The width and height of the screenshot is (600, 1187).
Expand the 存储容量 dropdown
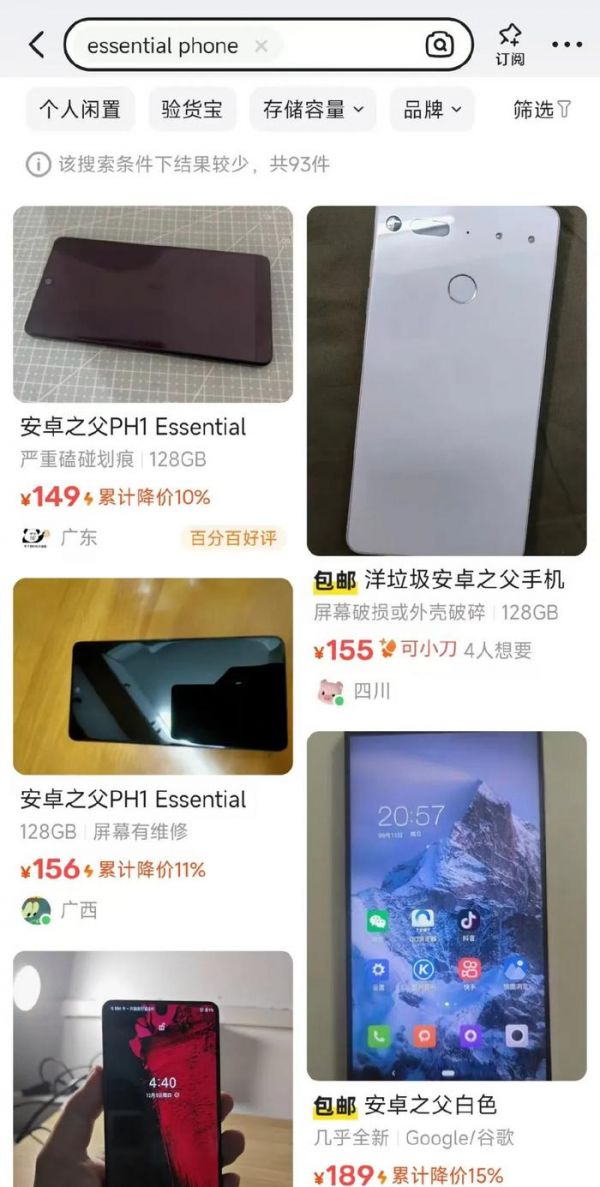coord(312,109)
